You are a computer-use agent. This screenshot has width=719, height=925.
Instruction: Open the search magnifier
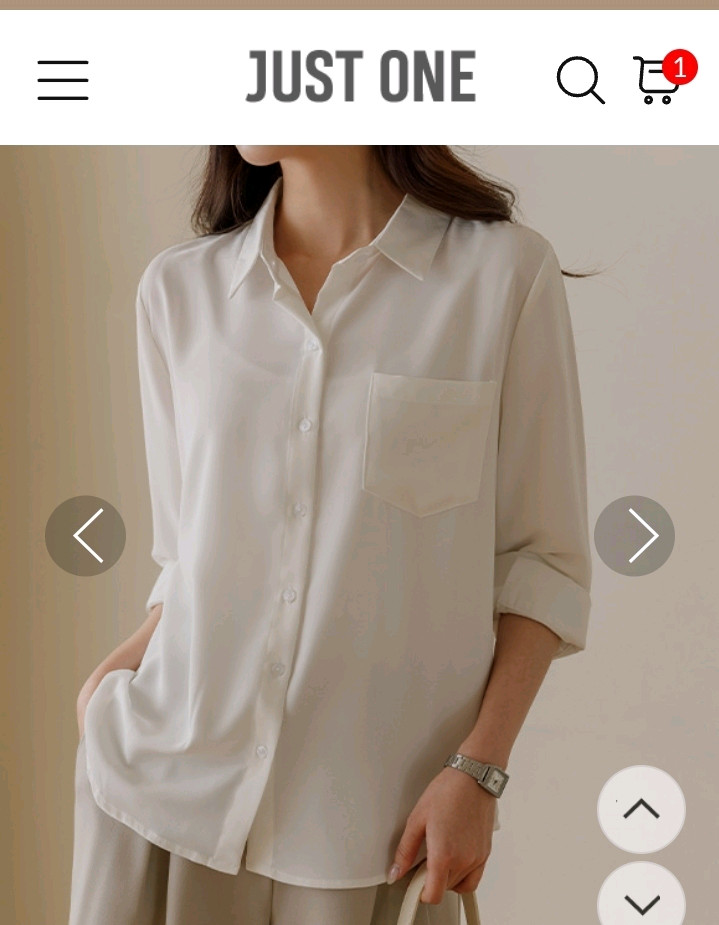tap(580, 80)
